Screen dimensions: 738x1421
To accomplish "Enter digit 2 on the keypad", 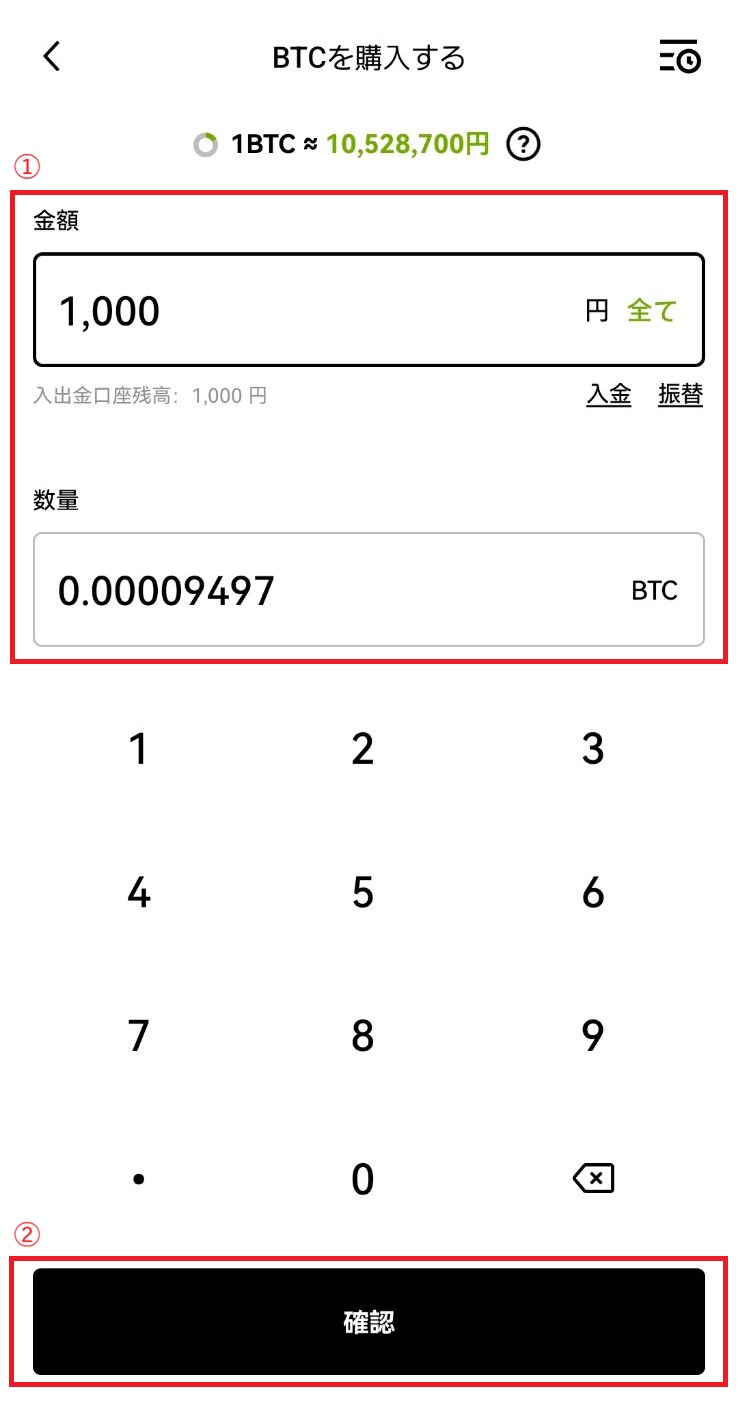I will 362,748.
